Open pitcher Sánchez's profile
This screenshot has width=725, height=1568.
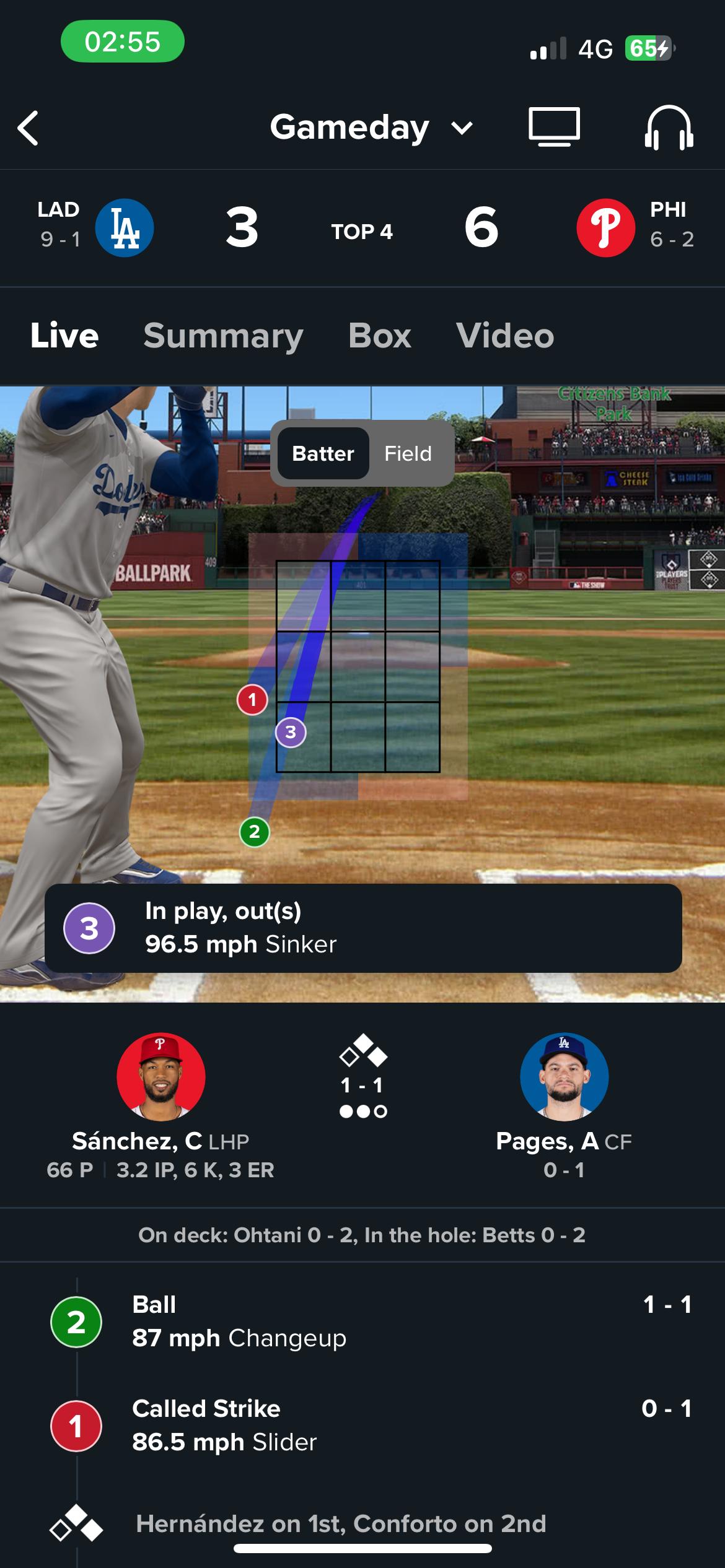160,1077
